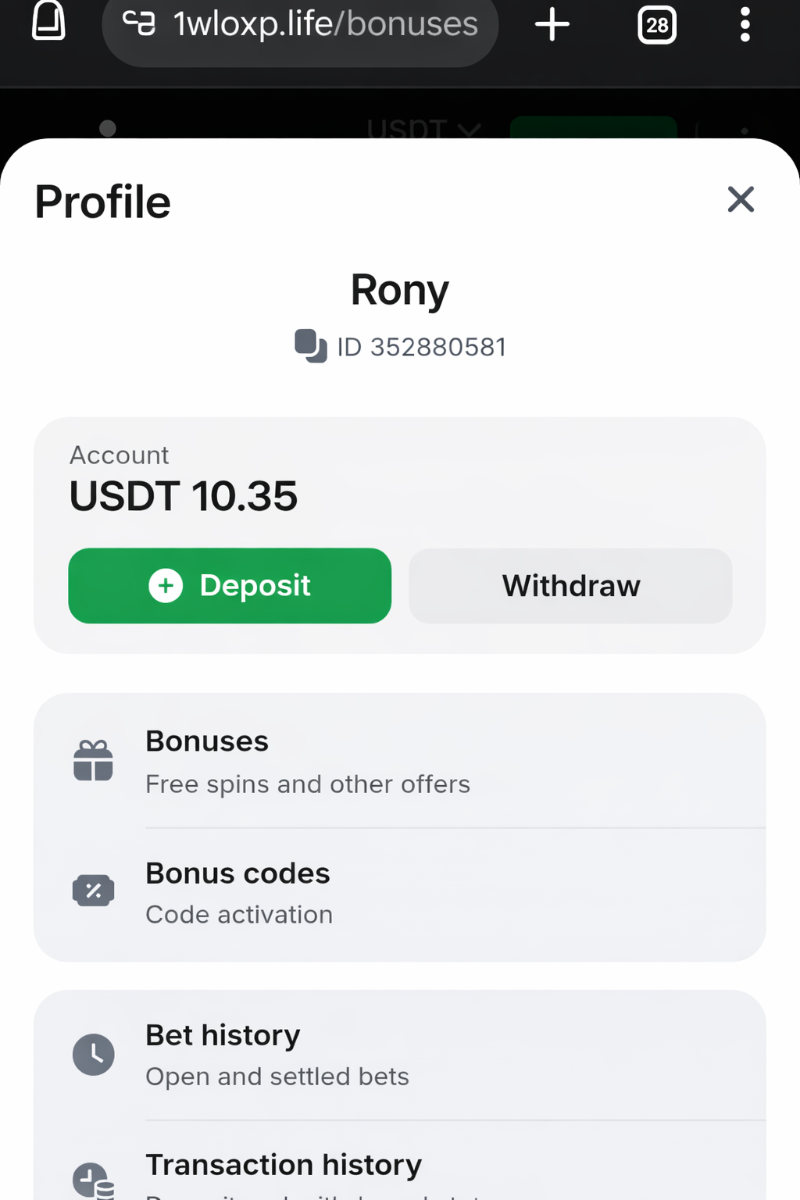Image resolution: width=800 pixels, height=1200 pixels.
Task: View Bet history
Action: pos(400,1054)
